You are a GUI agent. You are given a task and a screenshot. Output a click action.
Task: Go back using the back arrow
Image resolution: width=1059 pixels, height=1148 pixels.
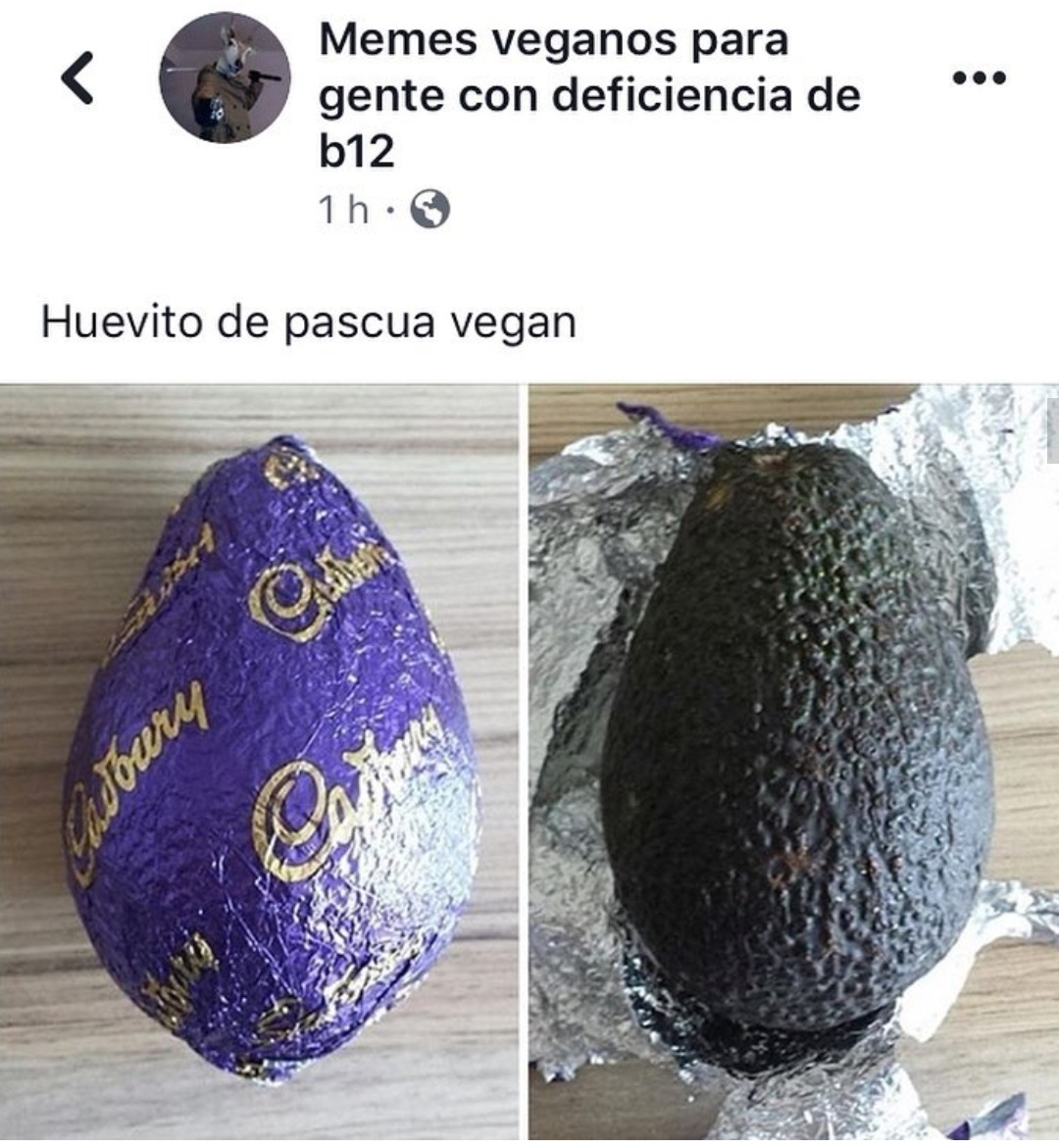click(x=77, y=77)
